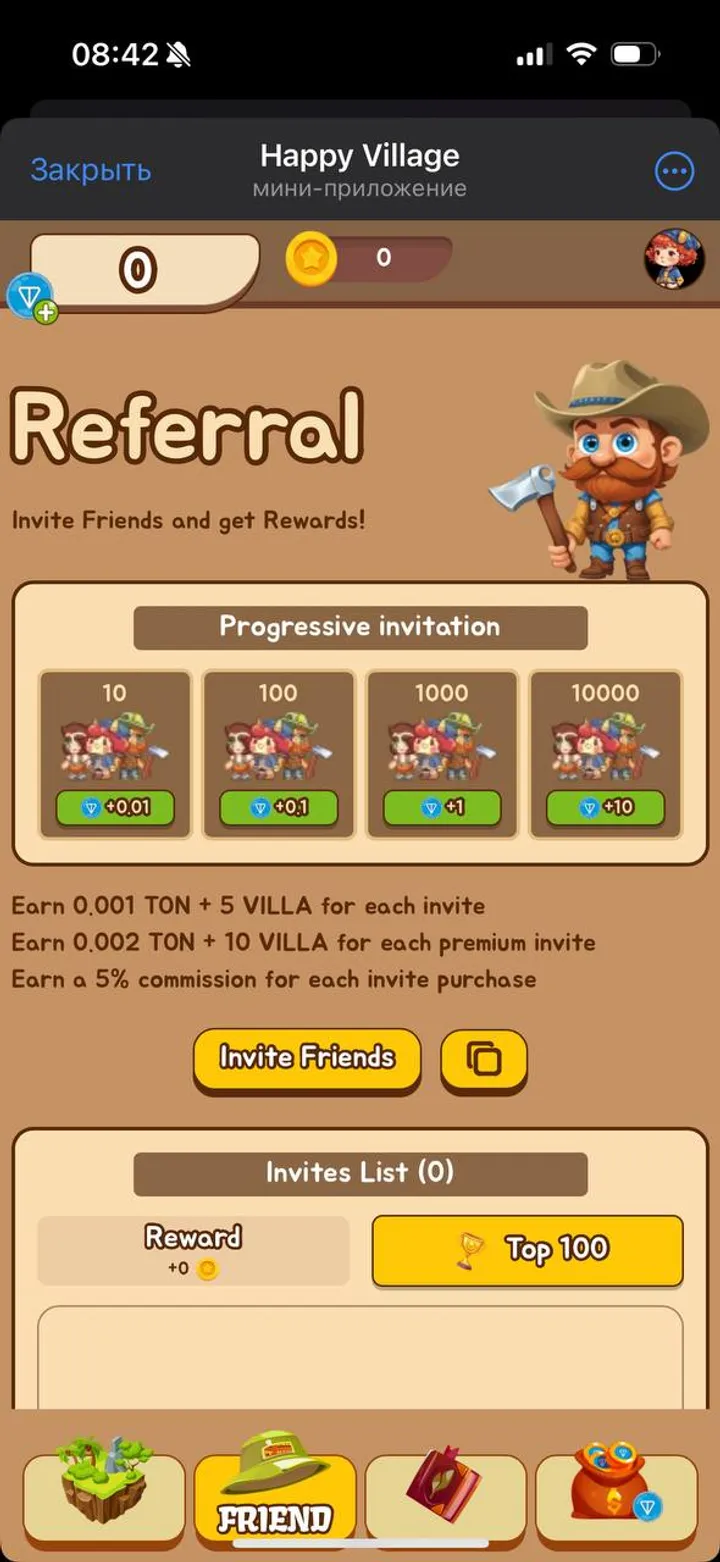The image size is (720, 1562).
Task: Select the 100 invites reward tile
Action: [278, 754]
